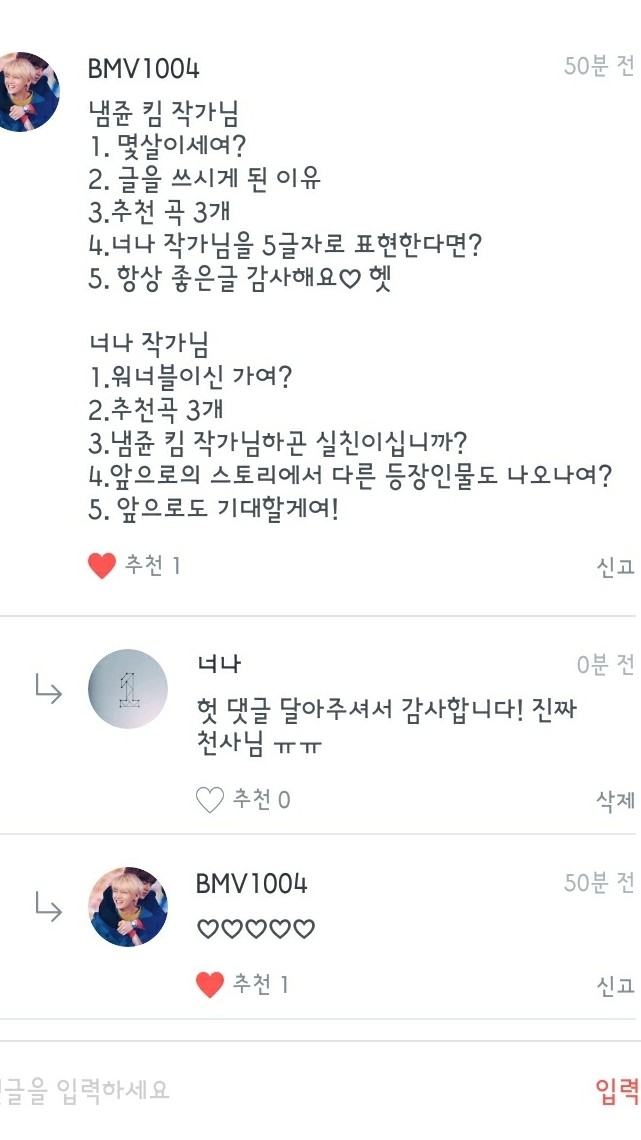The width and height of the screenshot is (641, 1140).
Task: Like BMV1004's comment addressed to 냄쥰 킴 작가님
Action: pos(102,566)
